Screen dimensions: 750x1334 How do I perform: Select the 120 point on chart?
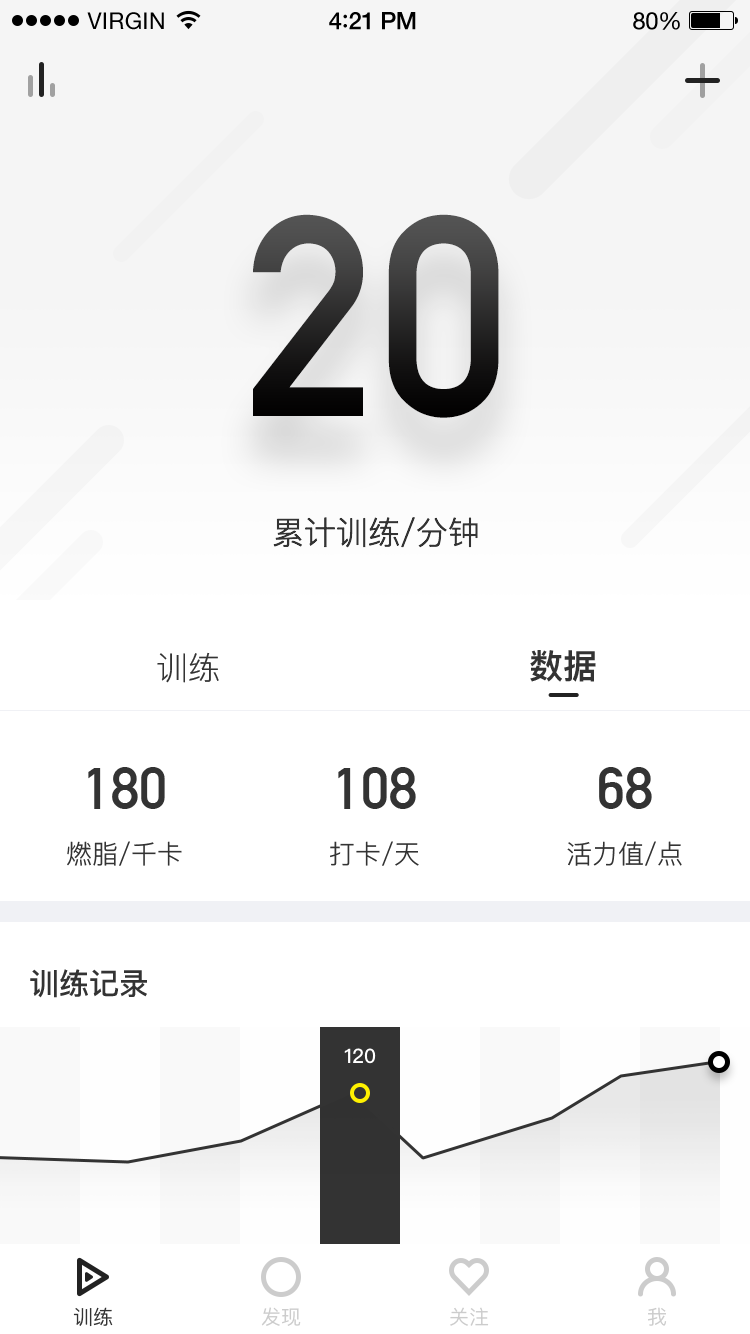(360, 1093)
